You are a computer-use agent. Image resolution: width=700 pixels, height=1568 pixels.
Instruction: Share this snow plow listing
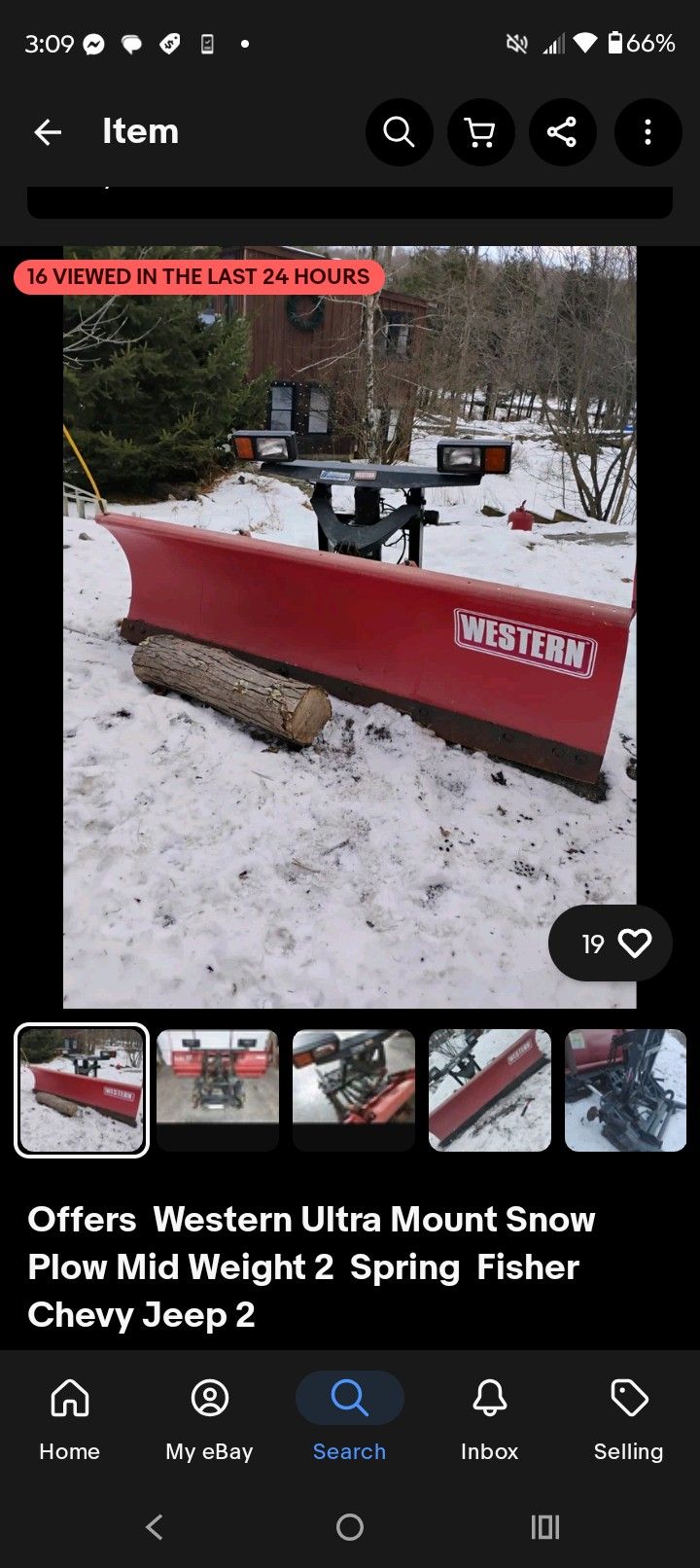pyautogui.click(x=563, y=132)
